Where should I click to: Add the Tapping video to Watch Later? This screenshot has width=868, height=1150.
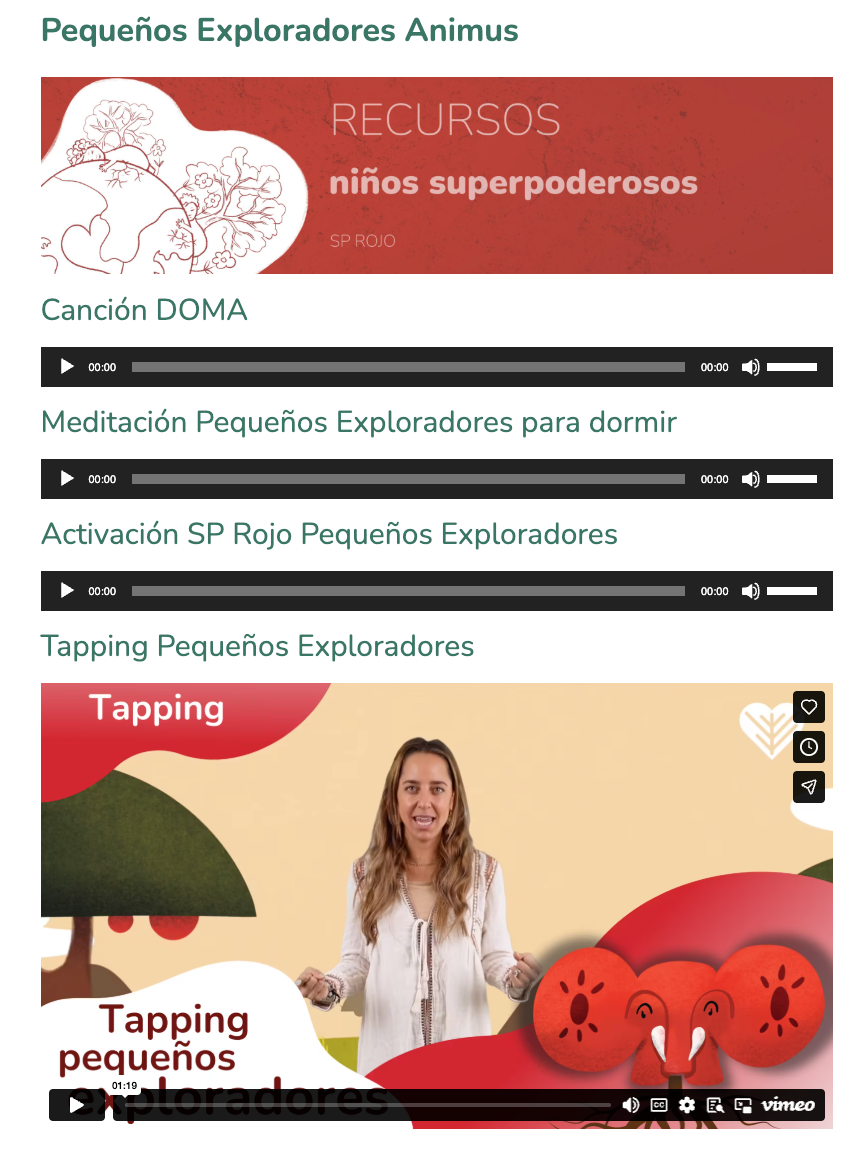pyautogui.click(x=808, y=747)
